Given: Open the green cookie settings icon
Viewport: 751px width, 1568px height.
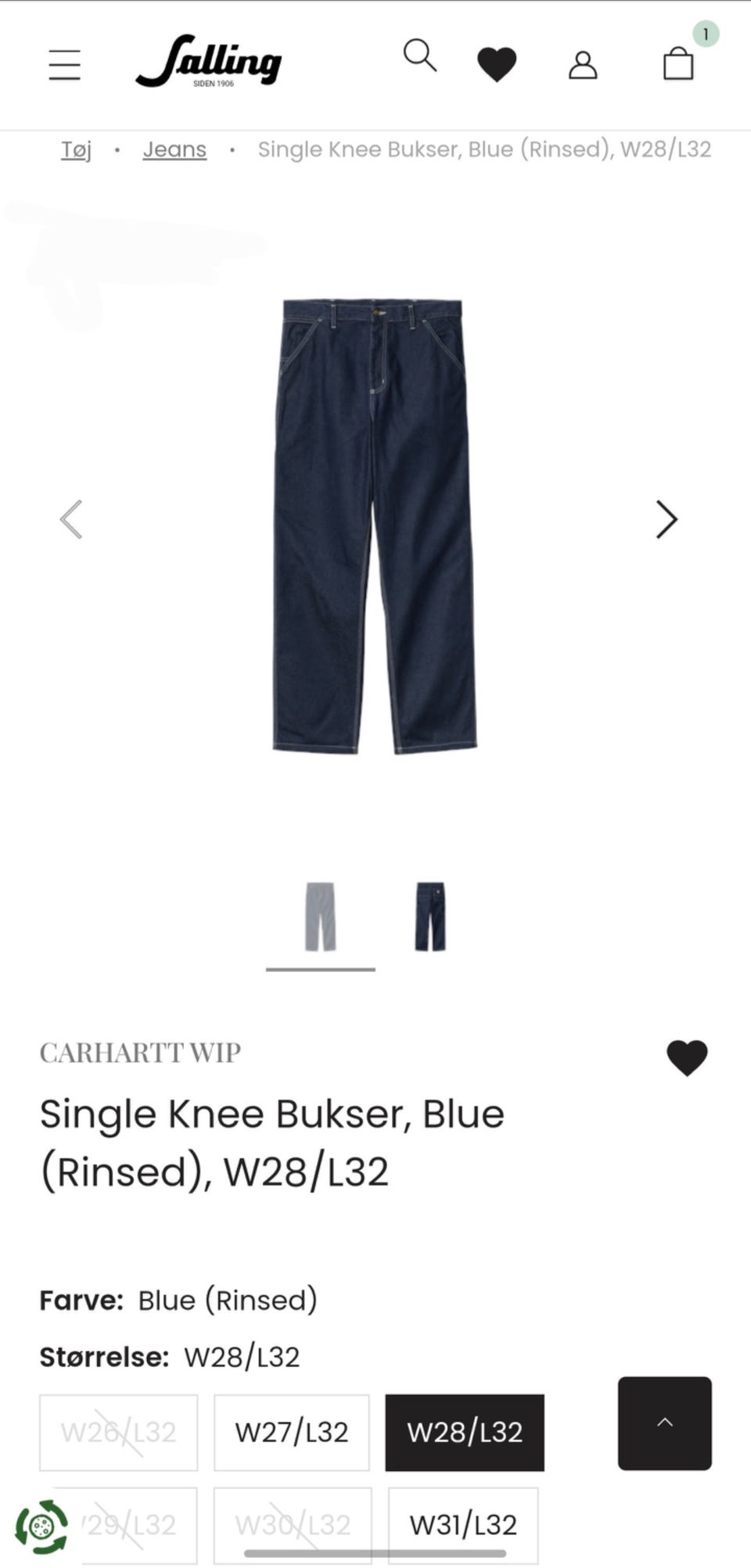Looking at the screenshot, I should pos(41,1526).
